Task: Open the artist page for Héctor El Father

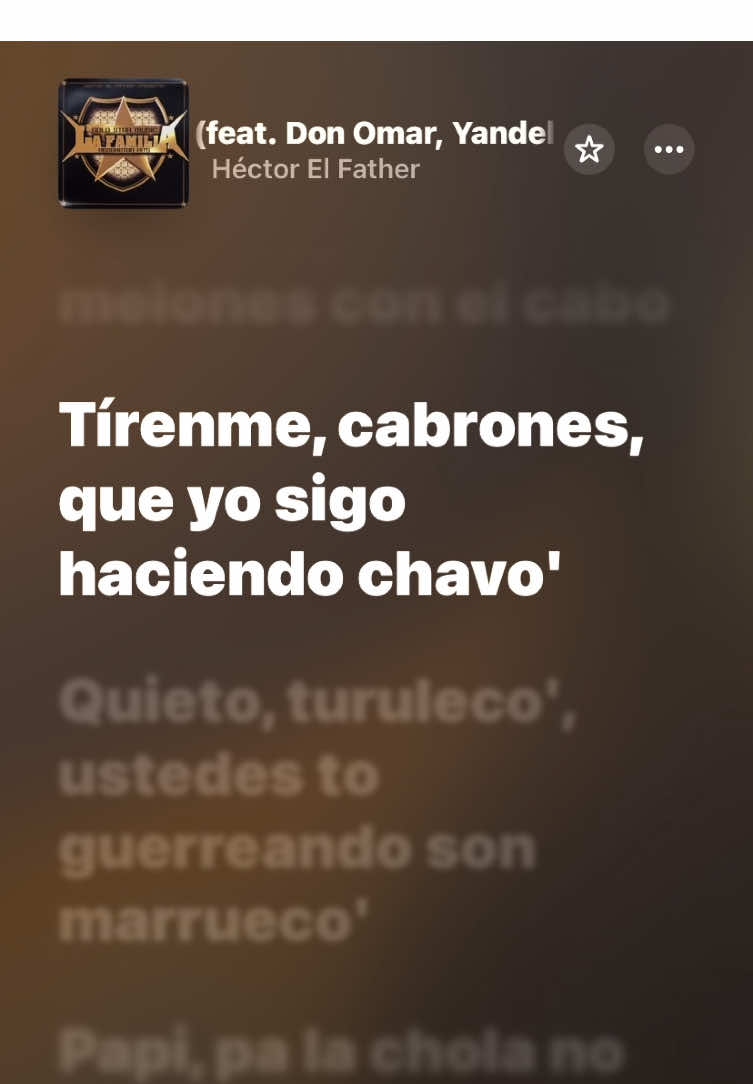Action: coord(316,168)
